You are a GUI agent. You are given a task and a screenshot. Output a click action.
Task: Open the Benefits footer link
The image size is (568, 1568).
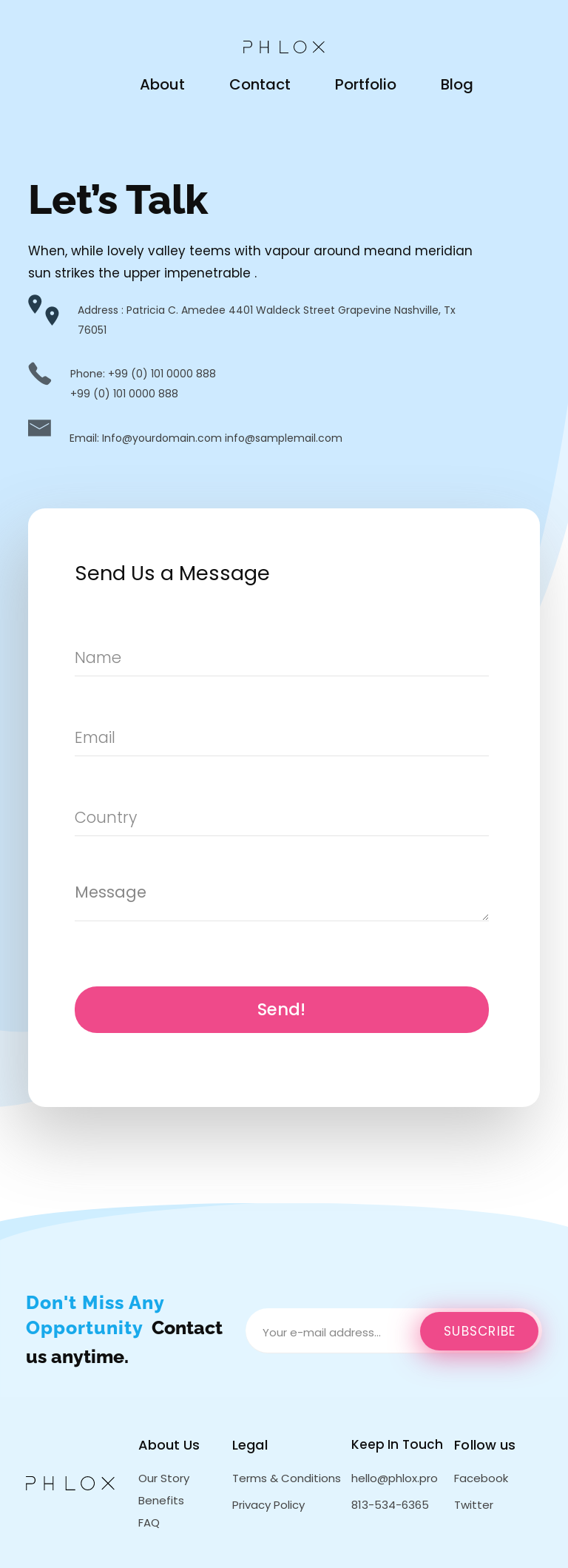pyautogui.click(x=160, y=1501)
